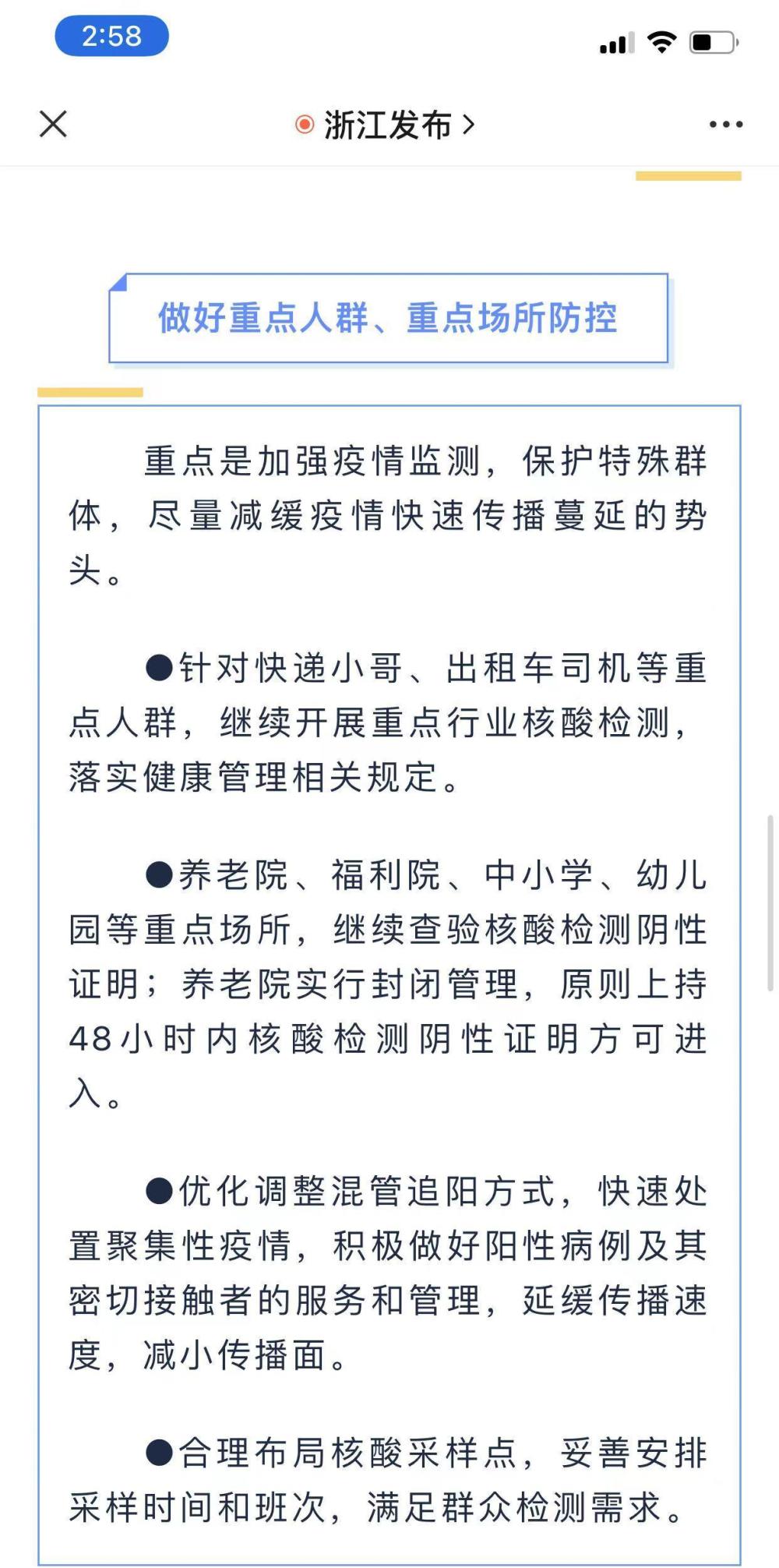Open the three-dot overflow menu
The image size is (779, 1568).
pos(725,124)
